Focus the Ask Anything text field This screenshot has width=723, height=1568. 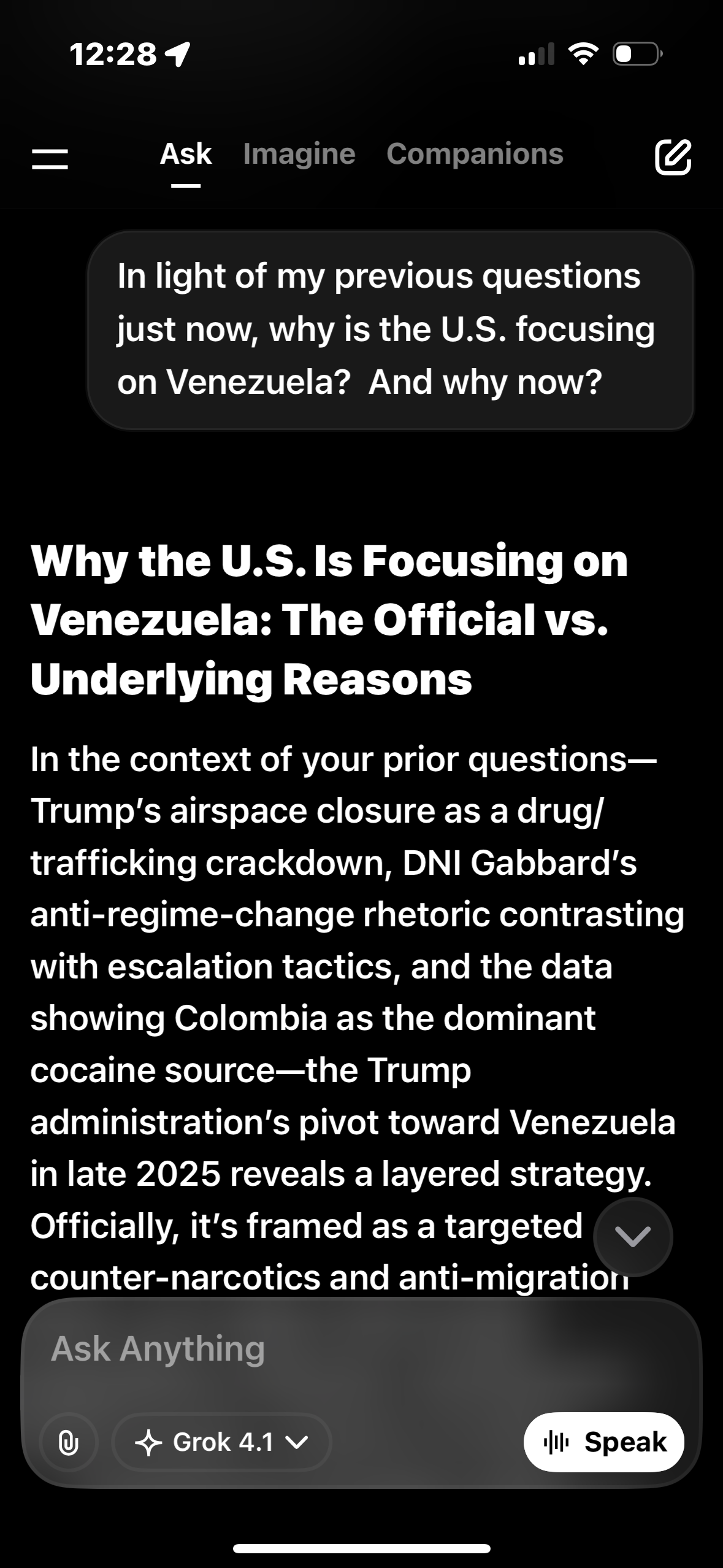(343, 1350)
